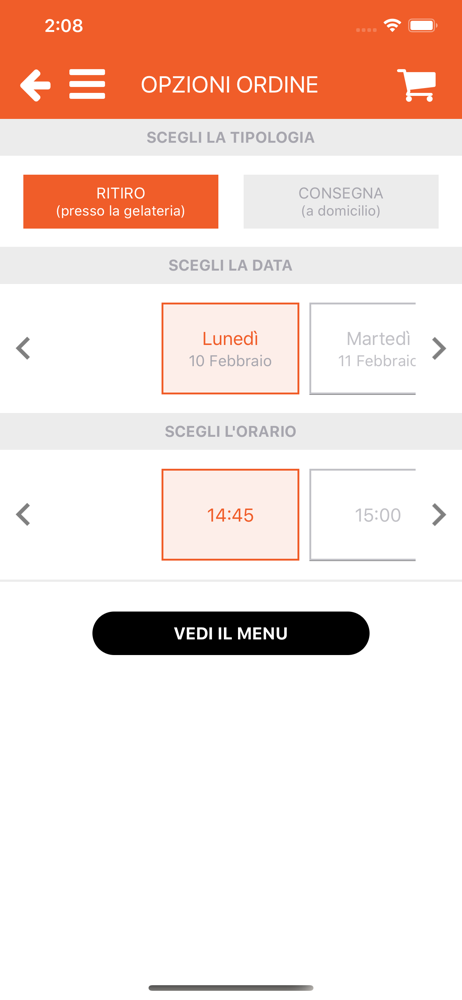Open the hamburger menu
Image resolution: width=462 pixels, height=1000 pixels.
click(87, 84)
